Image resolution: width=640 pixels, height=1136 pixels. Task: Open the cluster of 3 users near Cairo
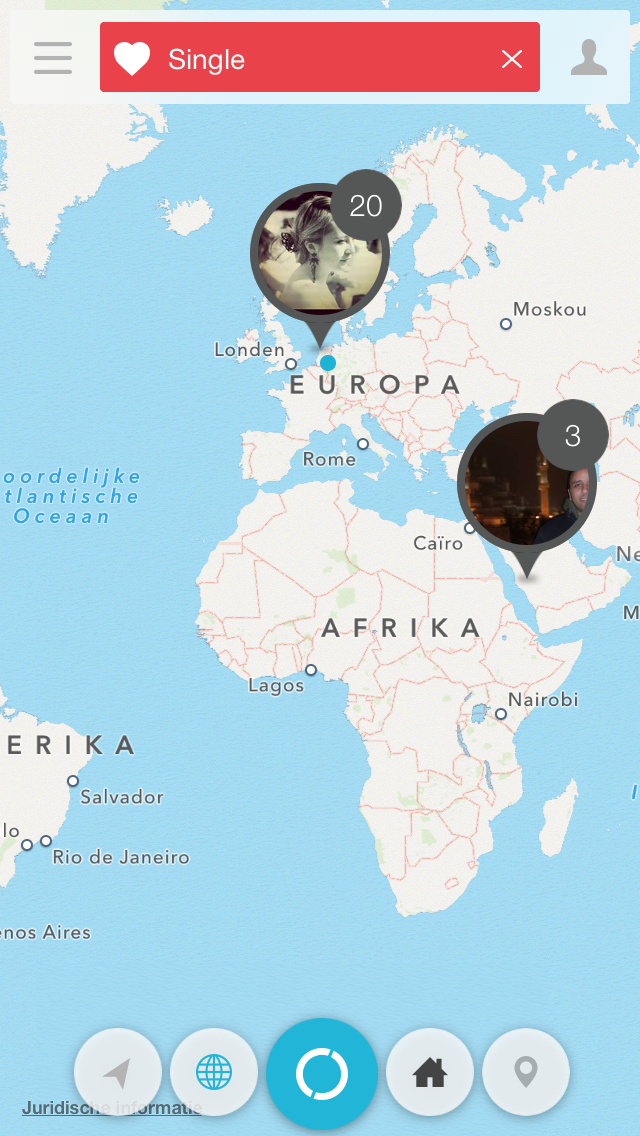[x=528, y=484]
